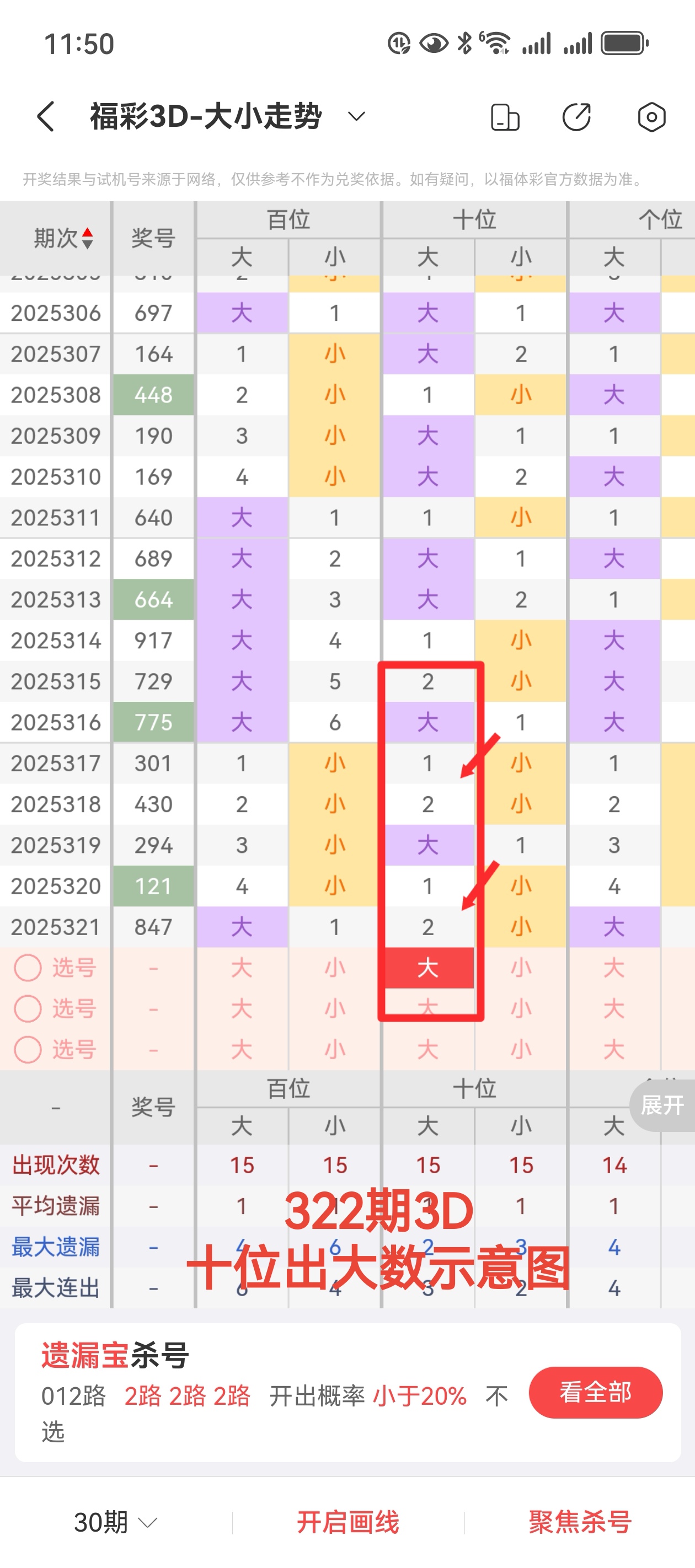This screenshot has width=695, height=1568.
Task: Select the first 选号 radio circle
Action: 27,968
